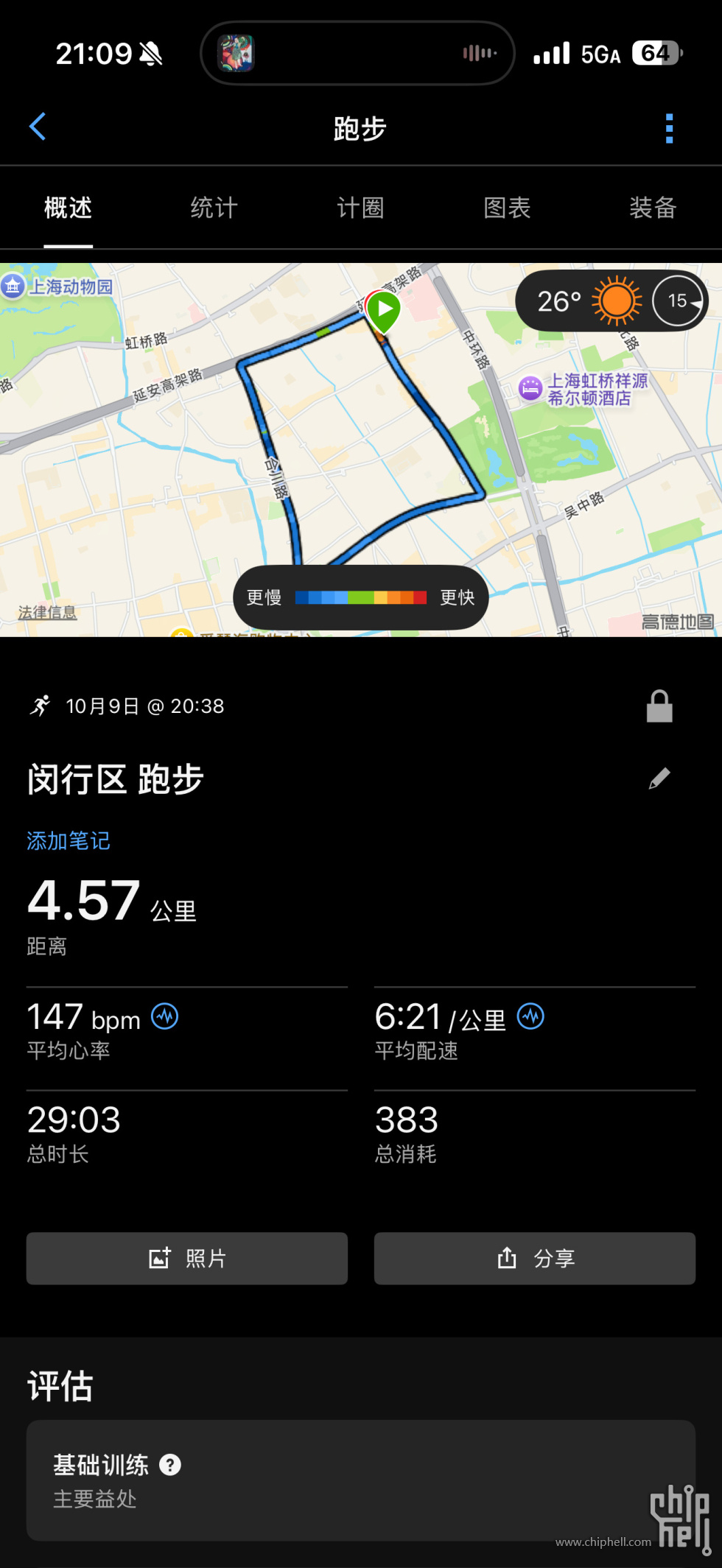This screenshot has height=1568, width=722.
Task: Open the 法律信息 map link
Action: click(x=47, y=613)
